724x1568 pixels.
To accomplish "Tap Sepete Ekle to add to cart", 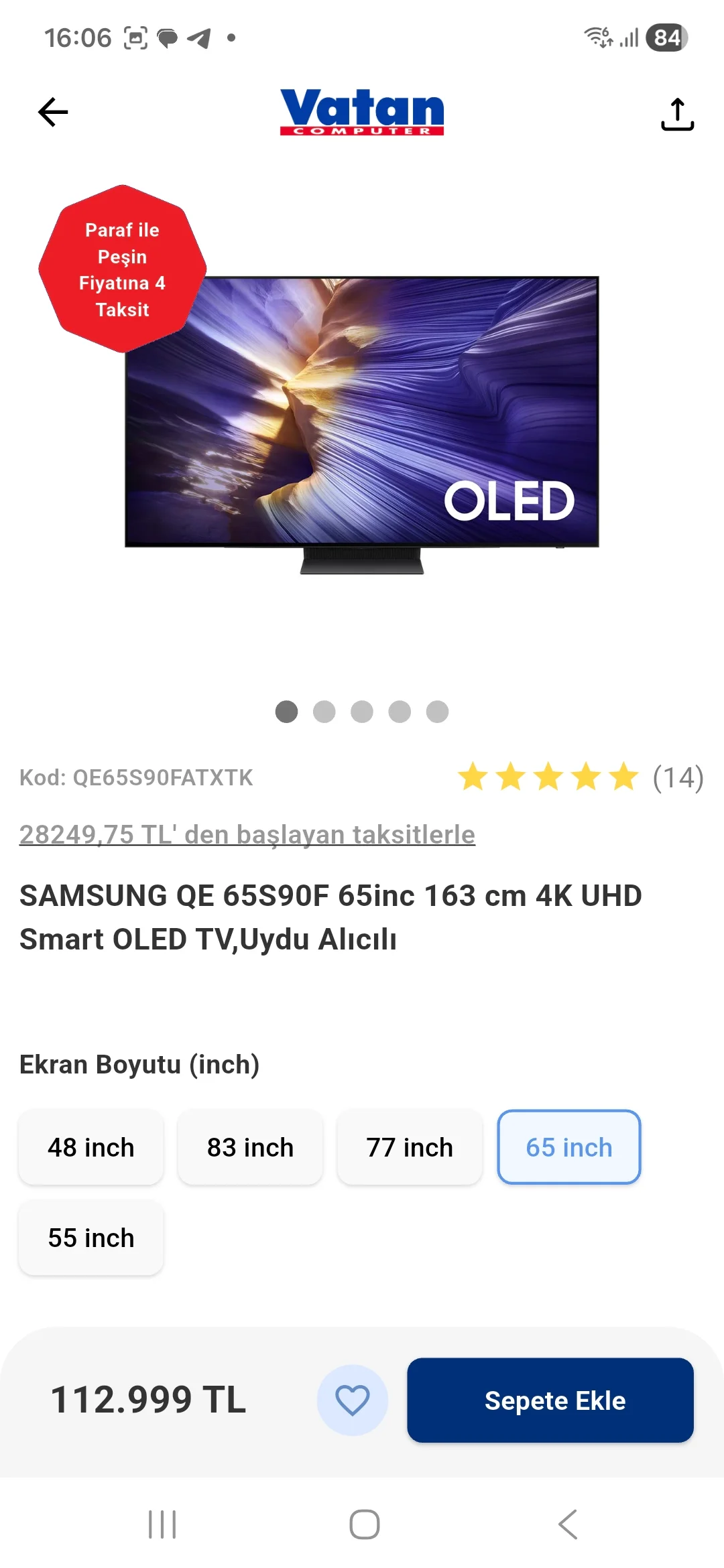I will coord(550,1400).
